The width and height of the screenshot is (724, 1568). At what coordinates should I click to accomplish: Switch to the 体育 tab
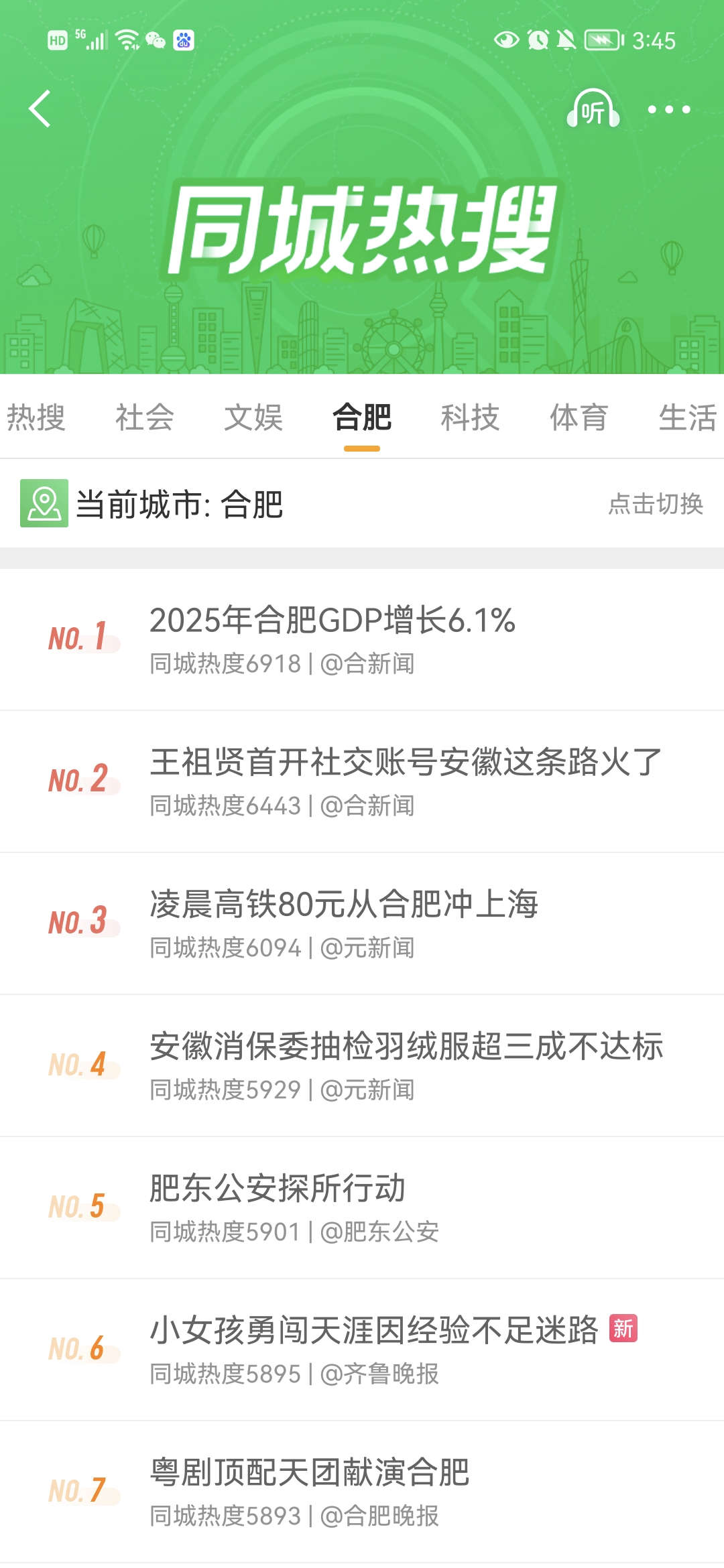click(x=579, y=417)
